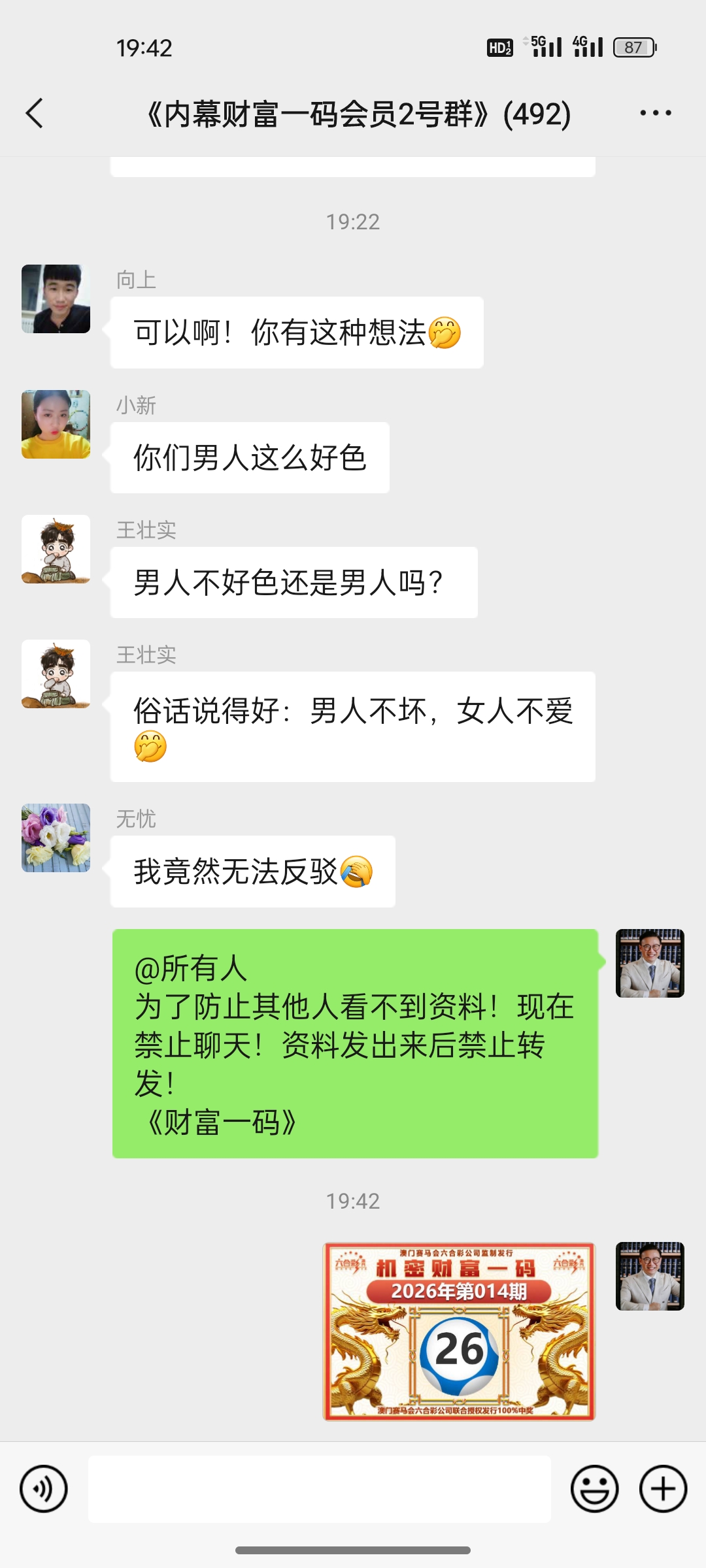Focus the message text field

[x=319, y=1489]
